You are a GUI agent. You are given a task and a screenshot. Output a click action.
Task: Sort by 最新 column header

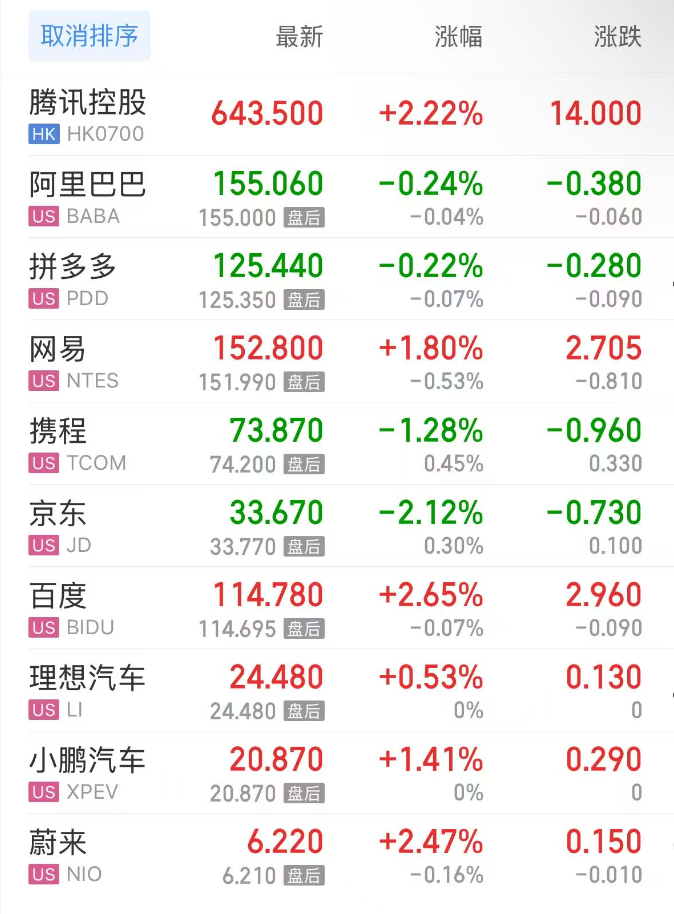tap(299, 38)
